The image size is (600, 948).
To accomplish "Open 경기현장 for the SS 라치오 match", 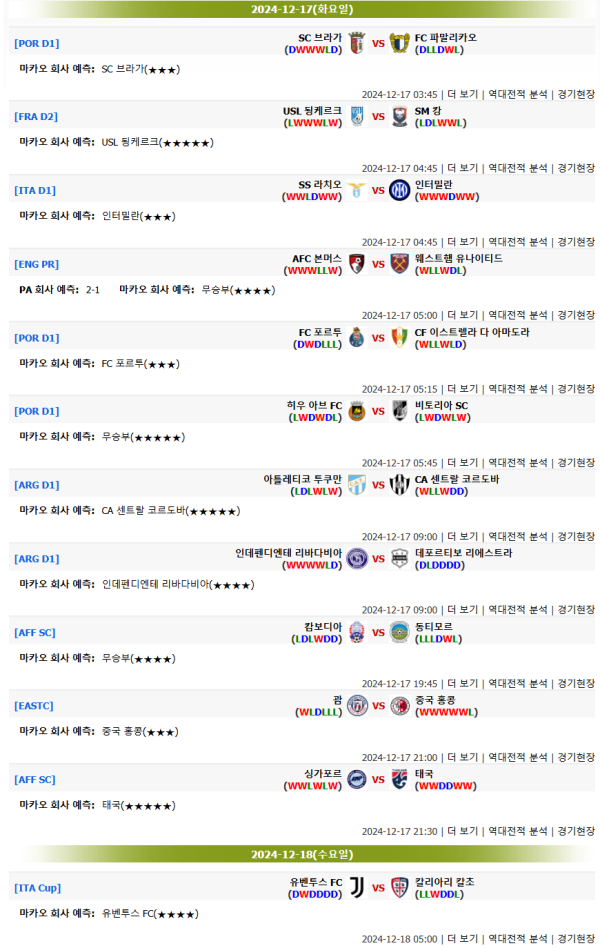I will tap(575, 241).
